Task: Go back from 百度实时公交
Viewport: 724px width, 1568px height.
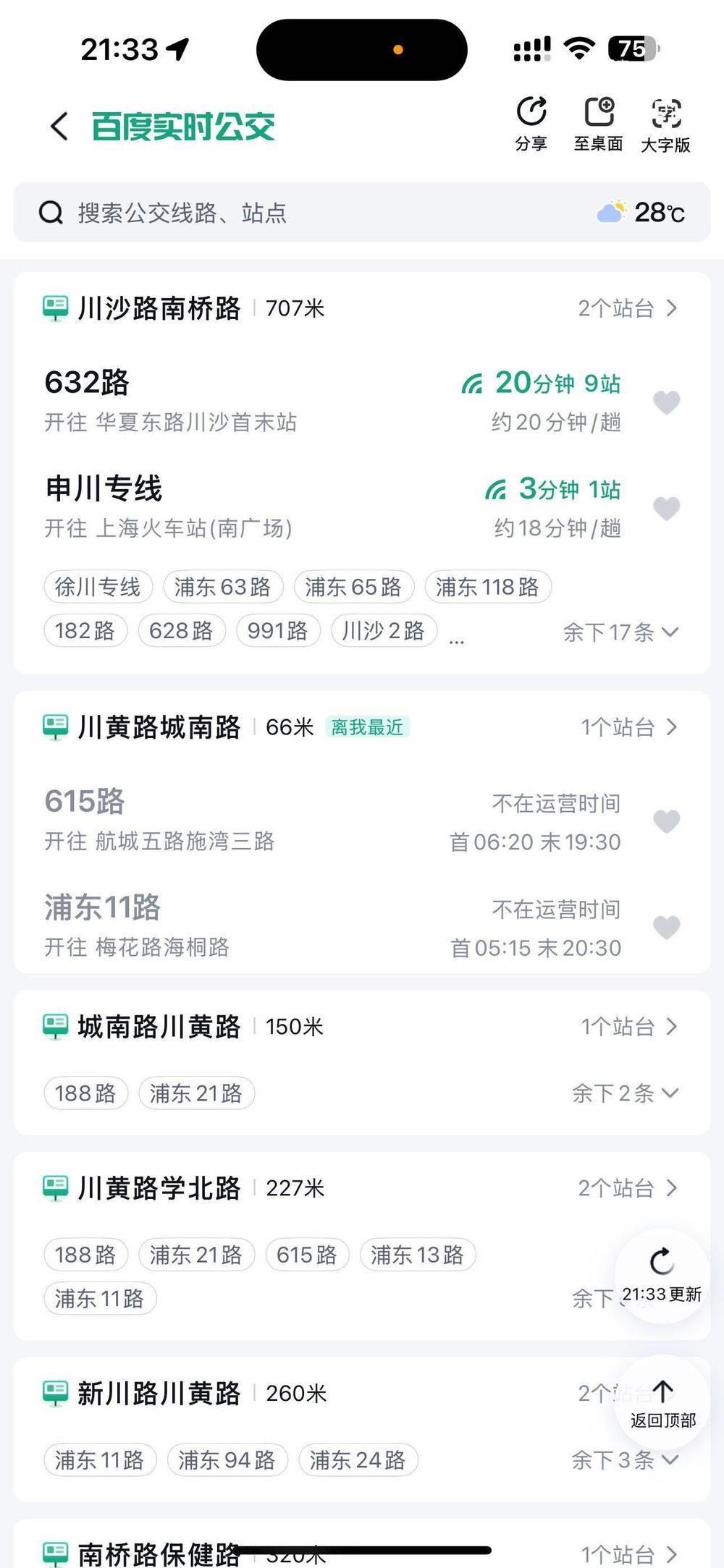Action: 60,126
